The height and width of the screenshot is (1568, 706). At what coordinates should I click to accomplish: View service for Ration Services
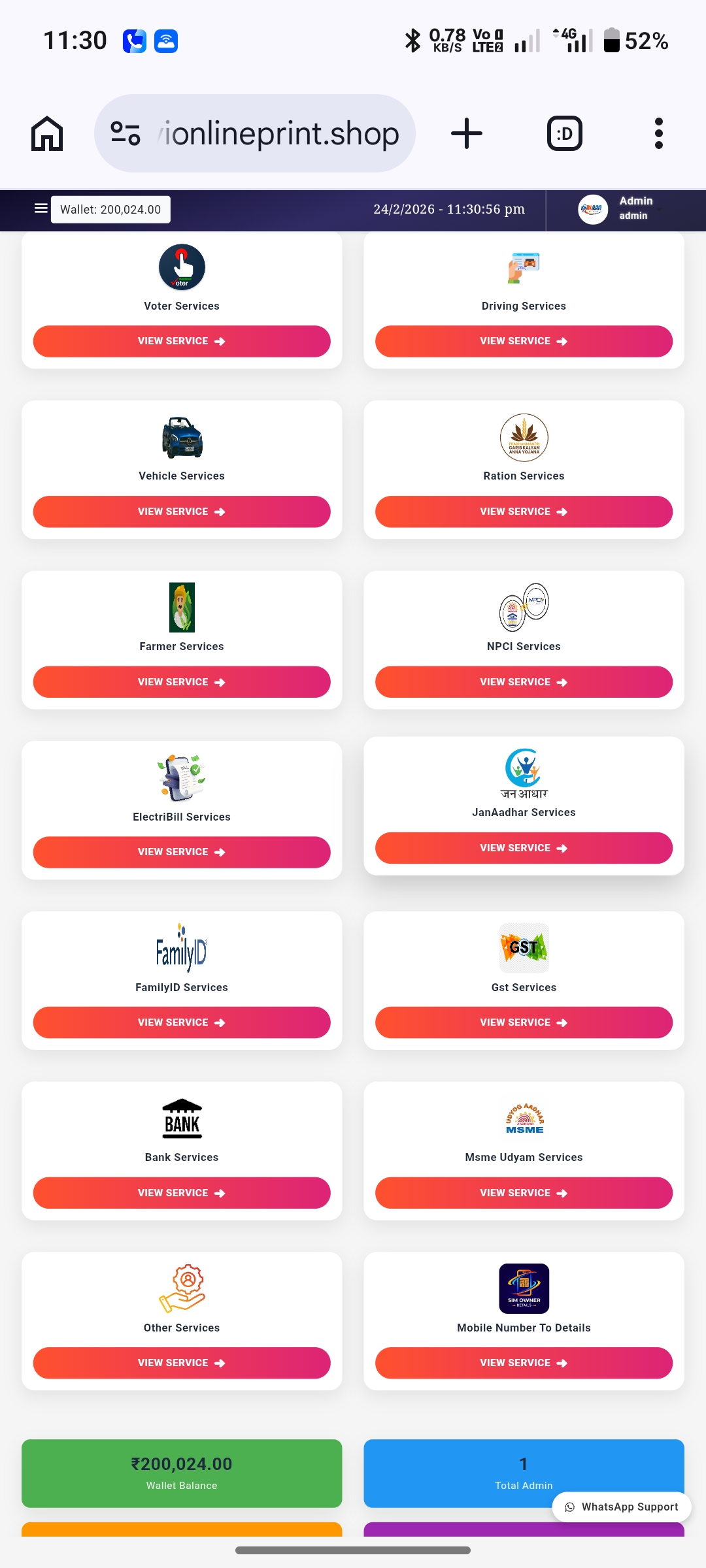(x=524, y=512)
